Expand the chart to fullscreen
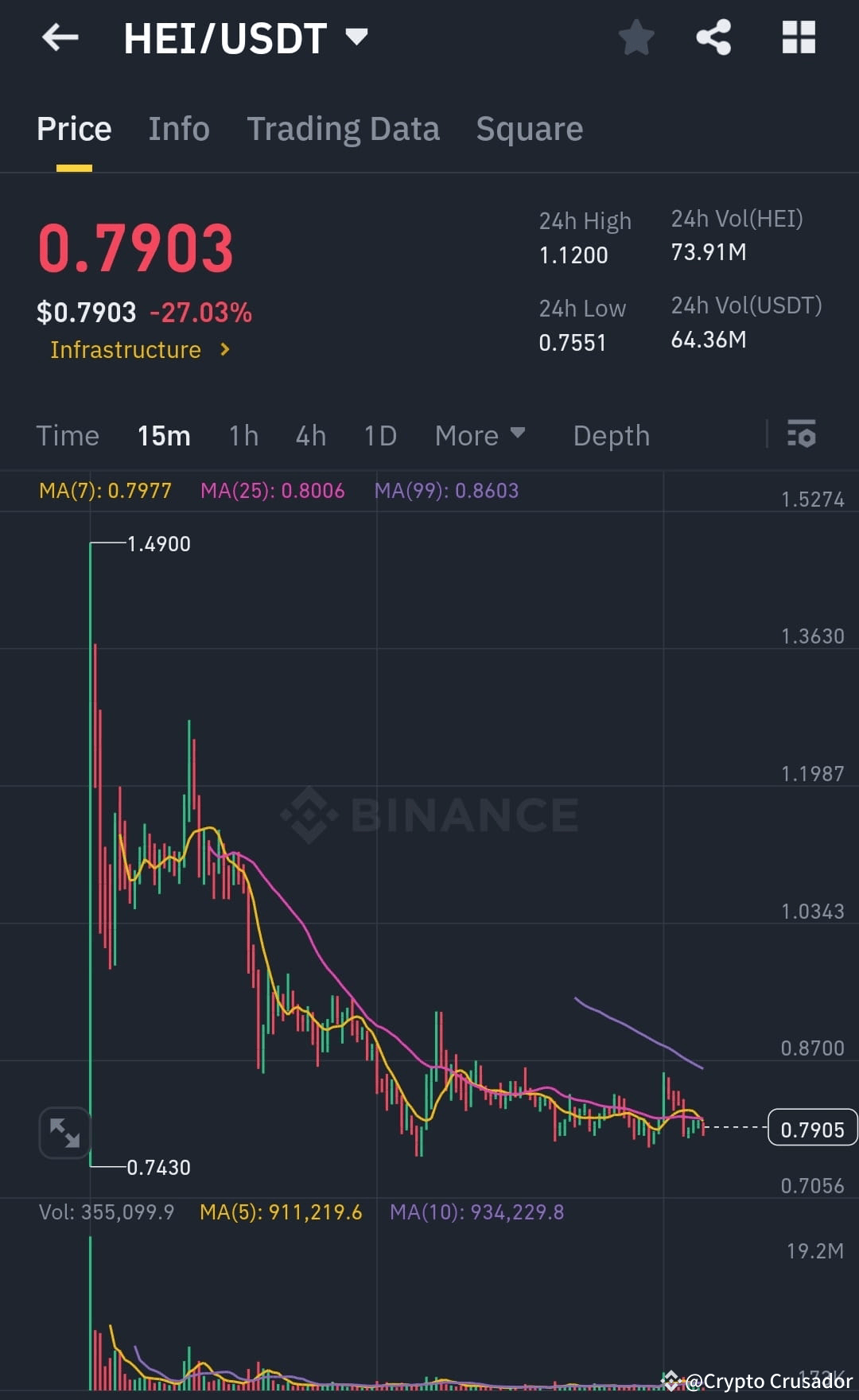Screen dimensions: 859x1400 click(x=64, y=1133)
